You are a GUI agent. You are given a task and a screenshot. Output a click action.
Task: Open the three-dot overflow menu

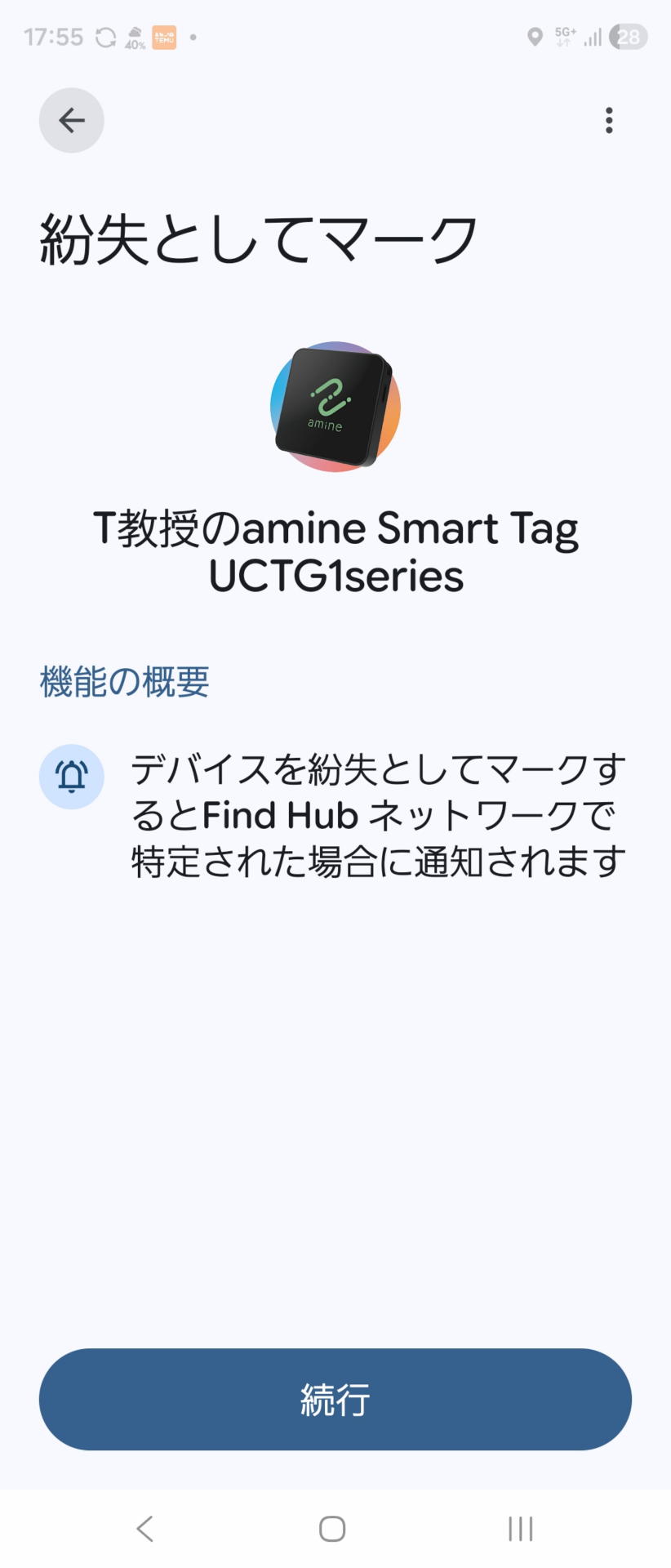609,121
